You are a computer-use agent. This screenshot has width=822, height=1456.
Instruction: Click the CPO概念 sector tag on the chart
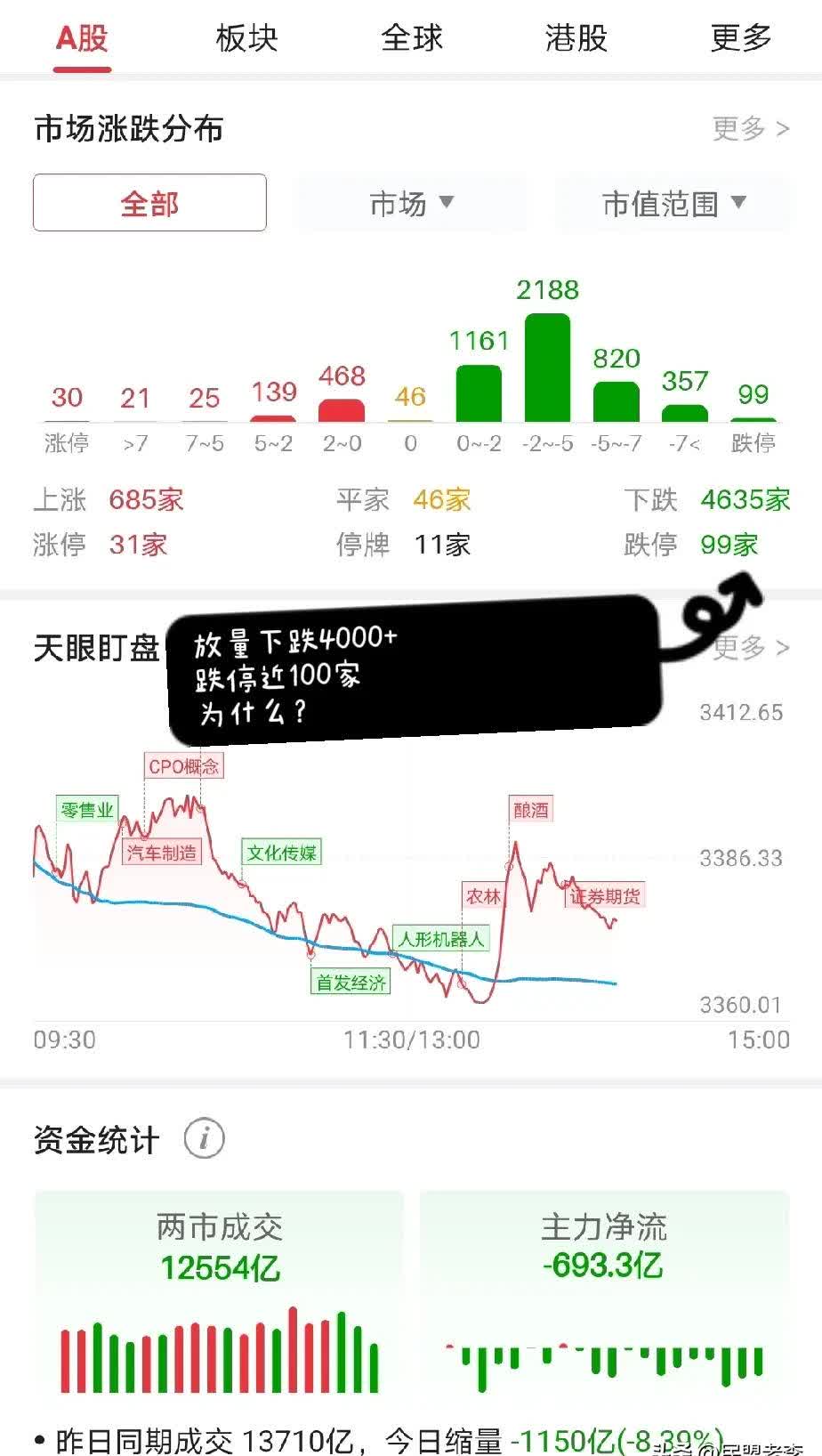(x=185, y=766)
